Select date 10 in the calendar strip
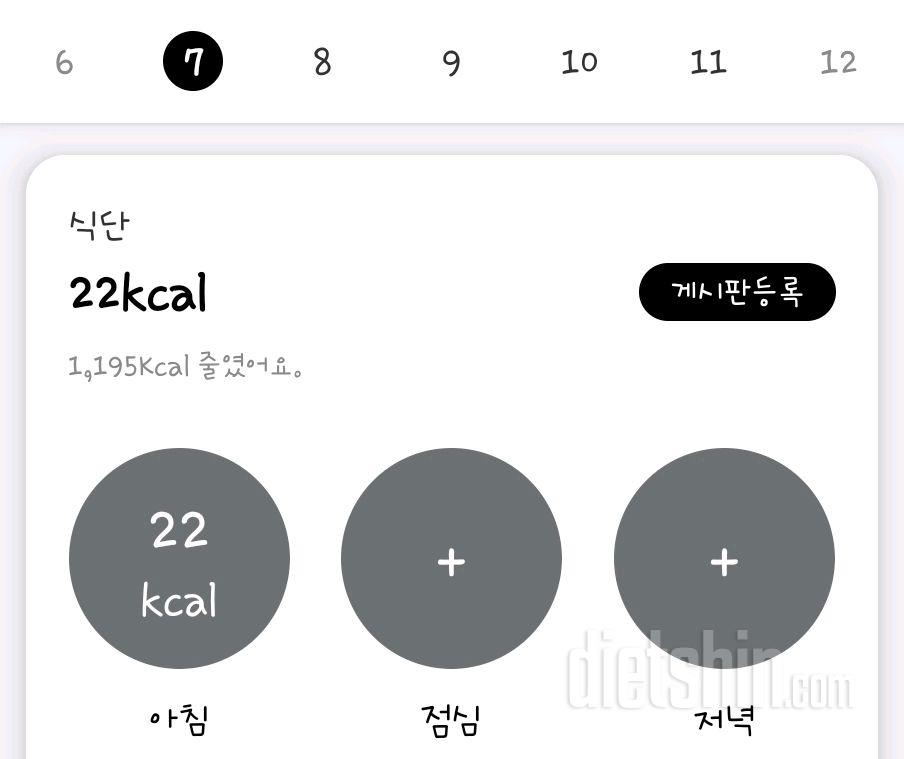Image resolution: width=904 pixels, height=759 pixels. [x=579, y=62]
